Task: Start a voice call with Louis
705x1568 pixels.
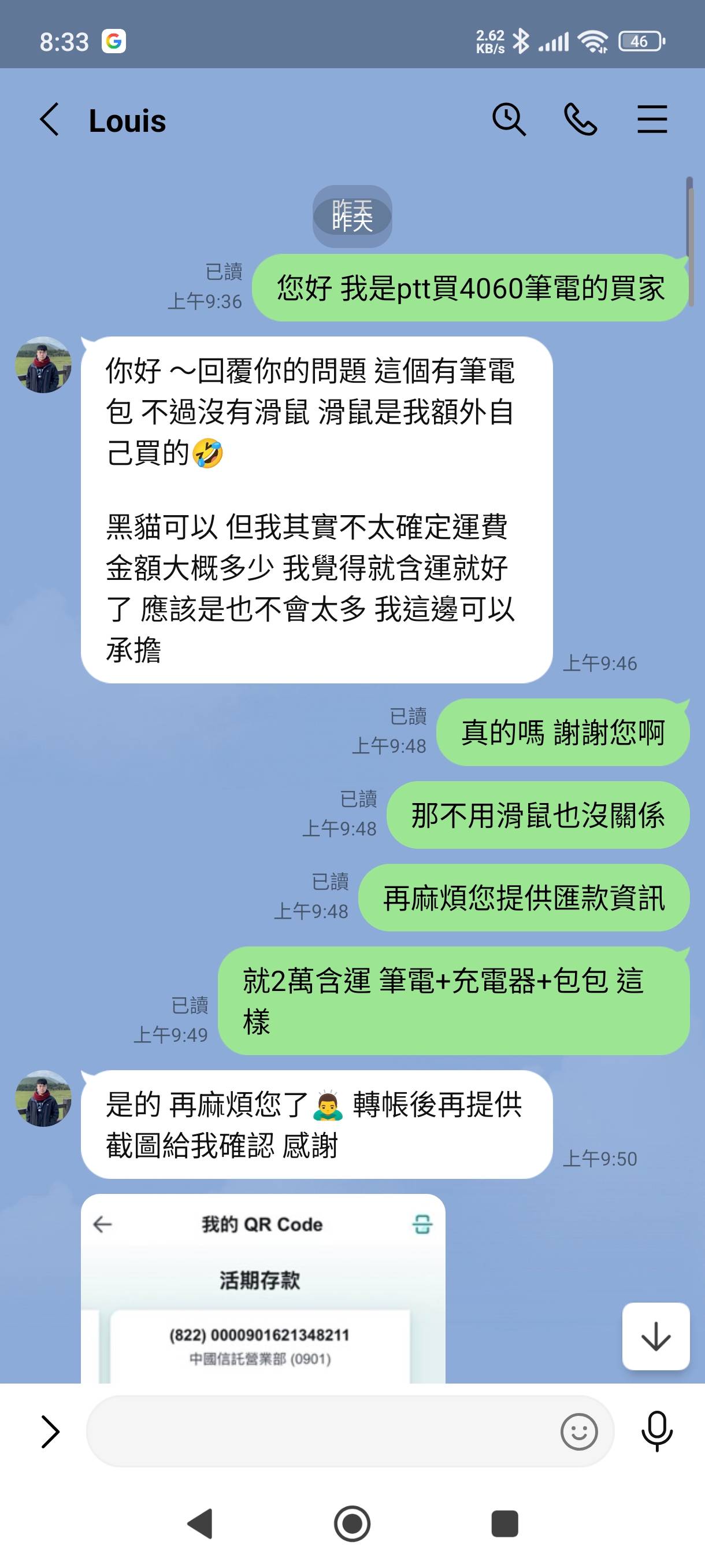Action: [x=581, y=120]
